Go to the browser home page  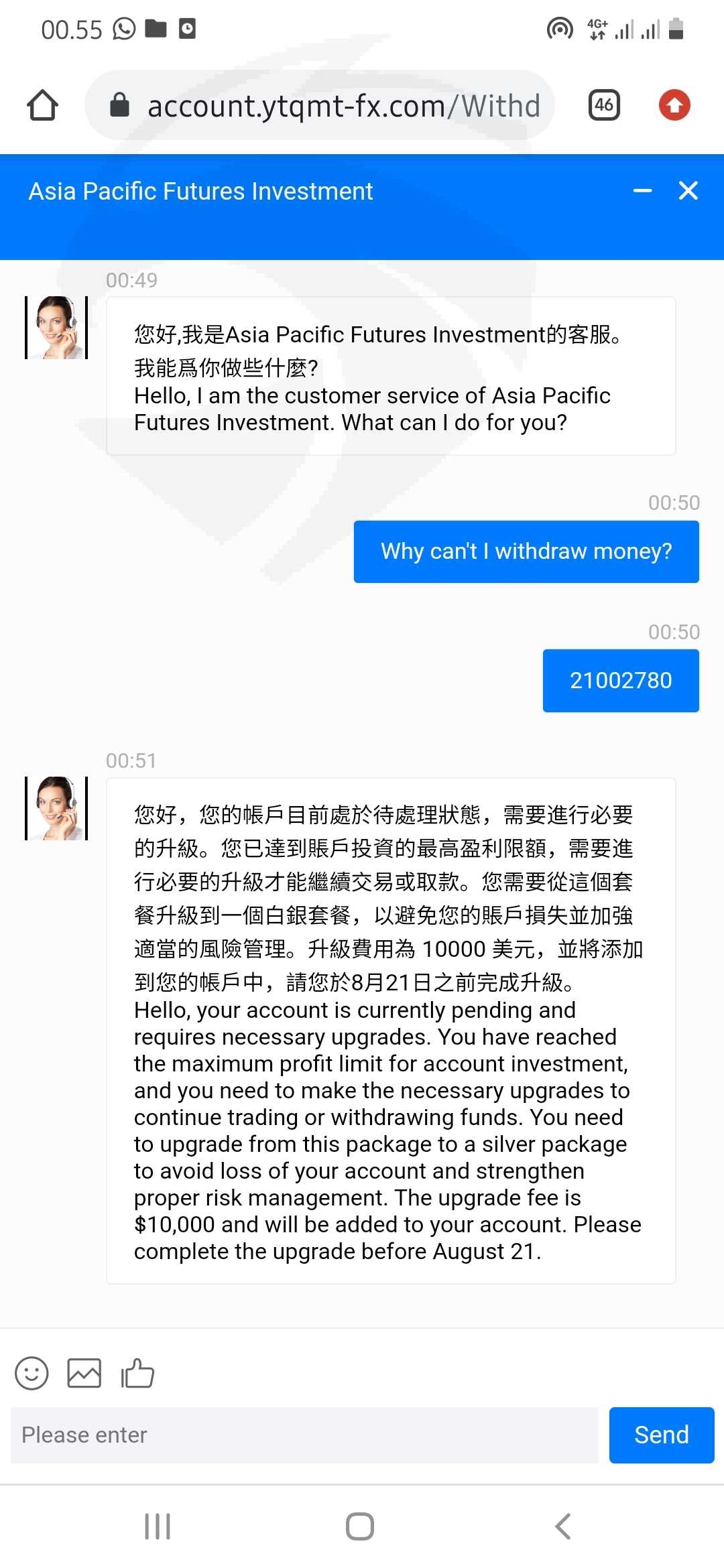click(42, 105)
